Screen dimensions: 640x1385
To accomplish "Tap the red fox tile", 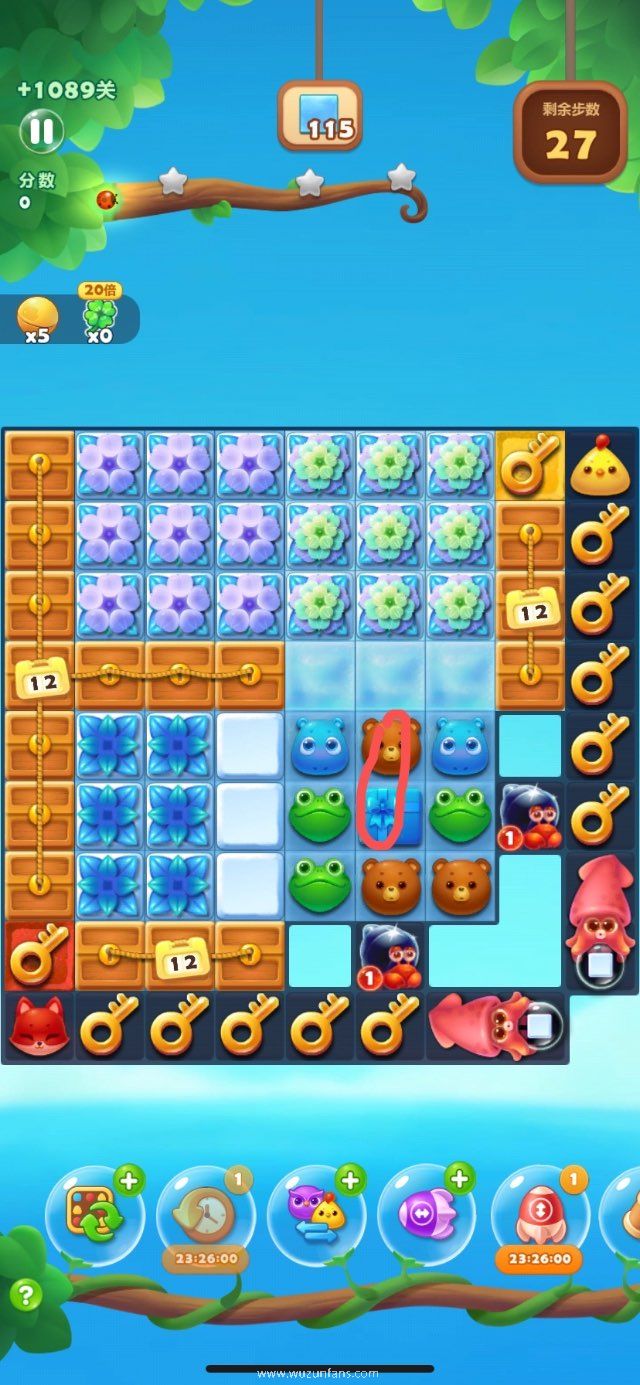I will coord(38,1026).
